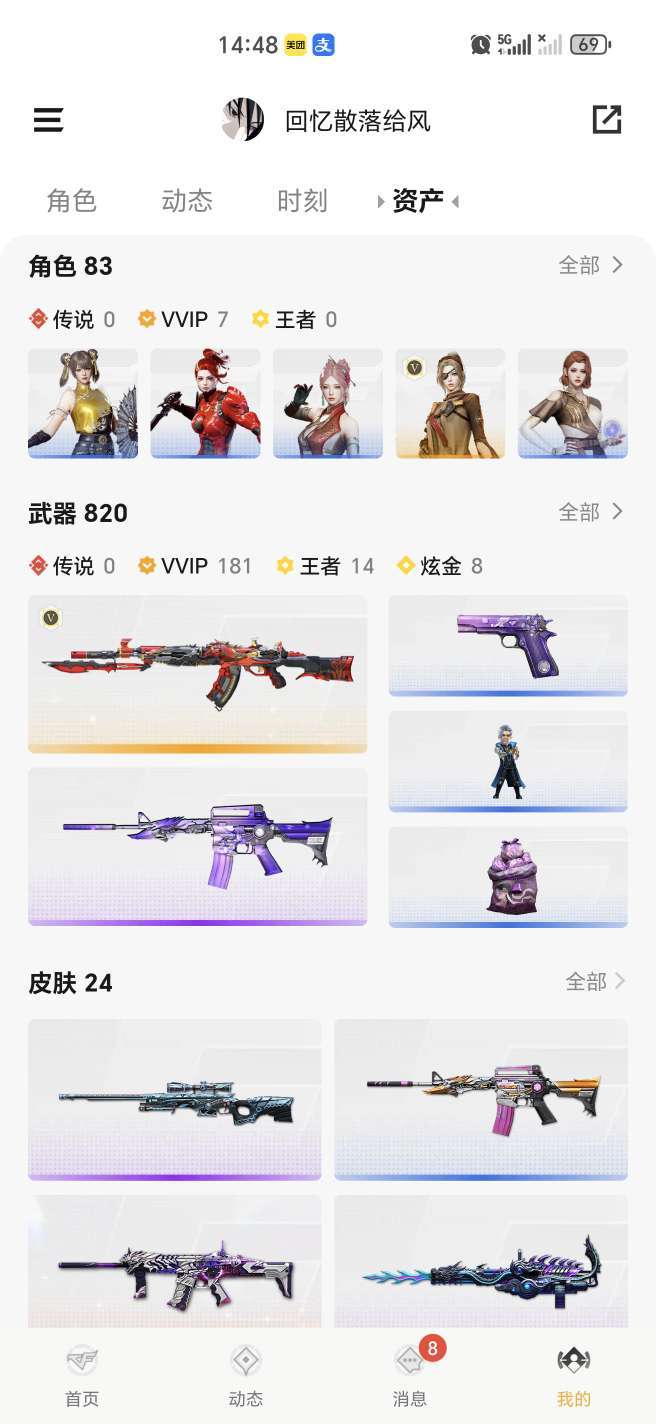656x1424 pixels.
Task: Tap the share icon at top right
Action: click(x=607, y=120)
